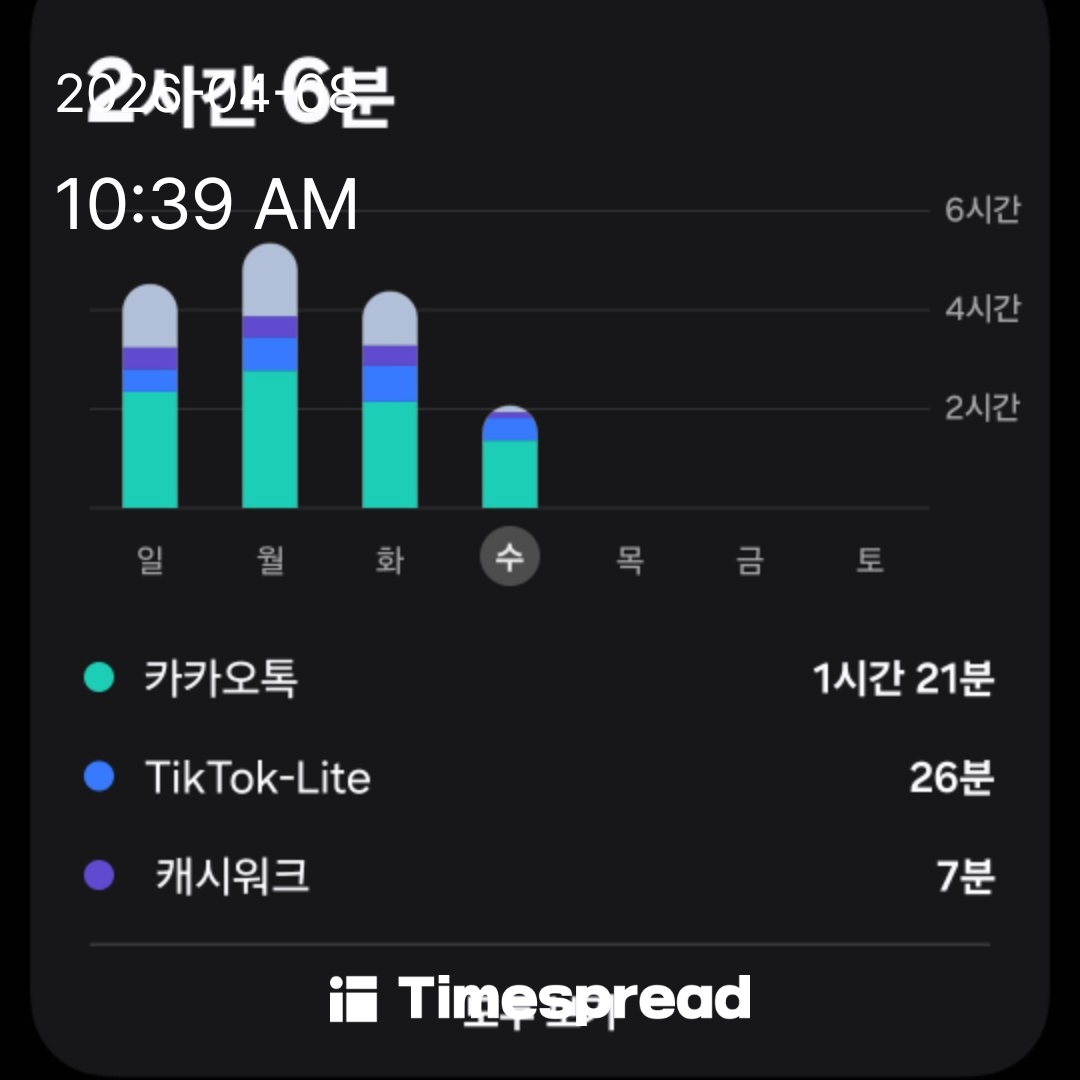1080x1080 pixels.
Task: Select the highlighted Wednesday (수) day
Action: coord(510,558)
